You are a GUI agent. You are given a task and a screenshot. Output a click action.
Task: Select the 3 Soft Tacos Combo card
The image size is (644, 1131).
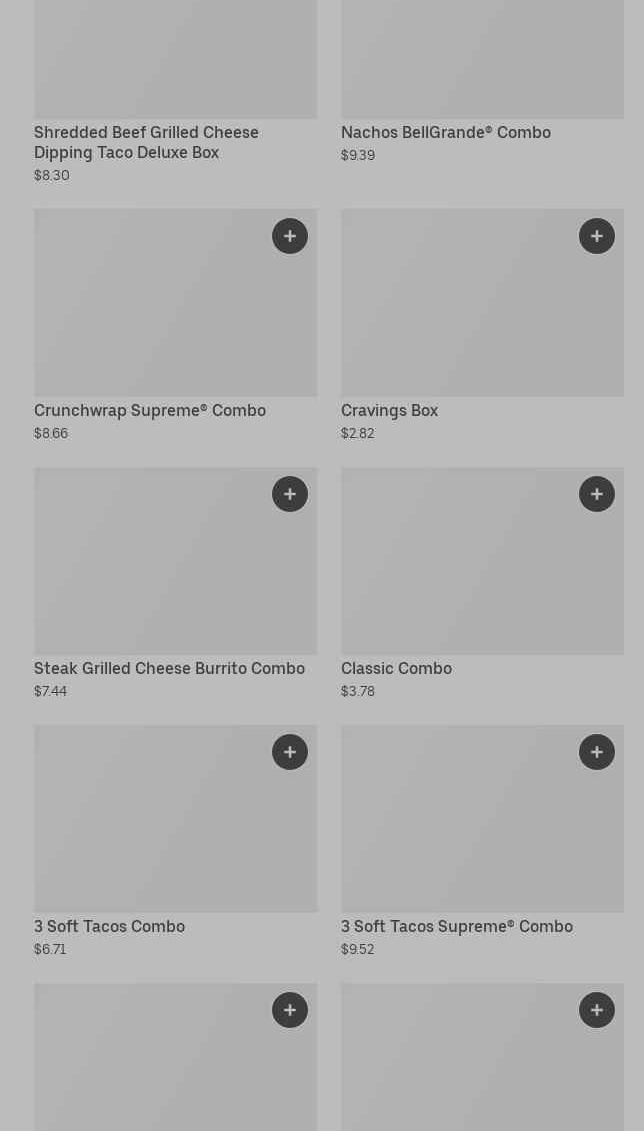pyautogui.click(x=109, y=926)
